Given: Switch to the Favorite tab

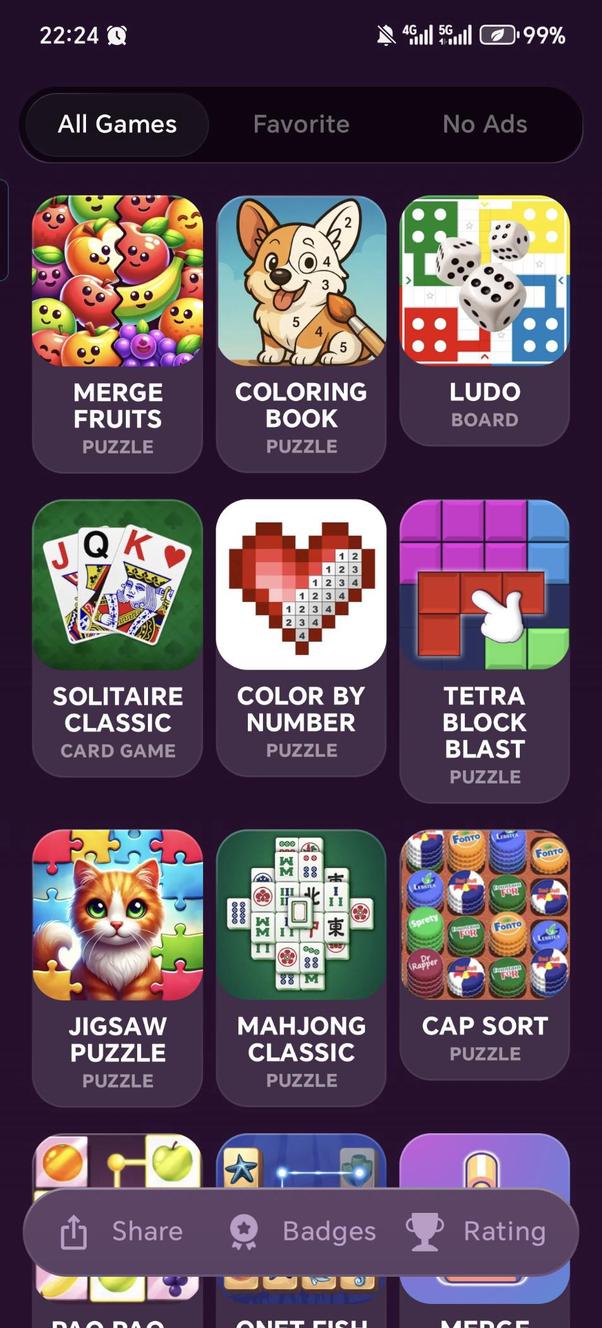Looking at the screenshot, I should (301, 124).
